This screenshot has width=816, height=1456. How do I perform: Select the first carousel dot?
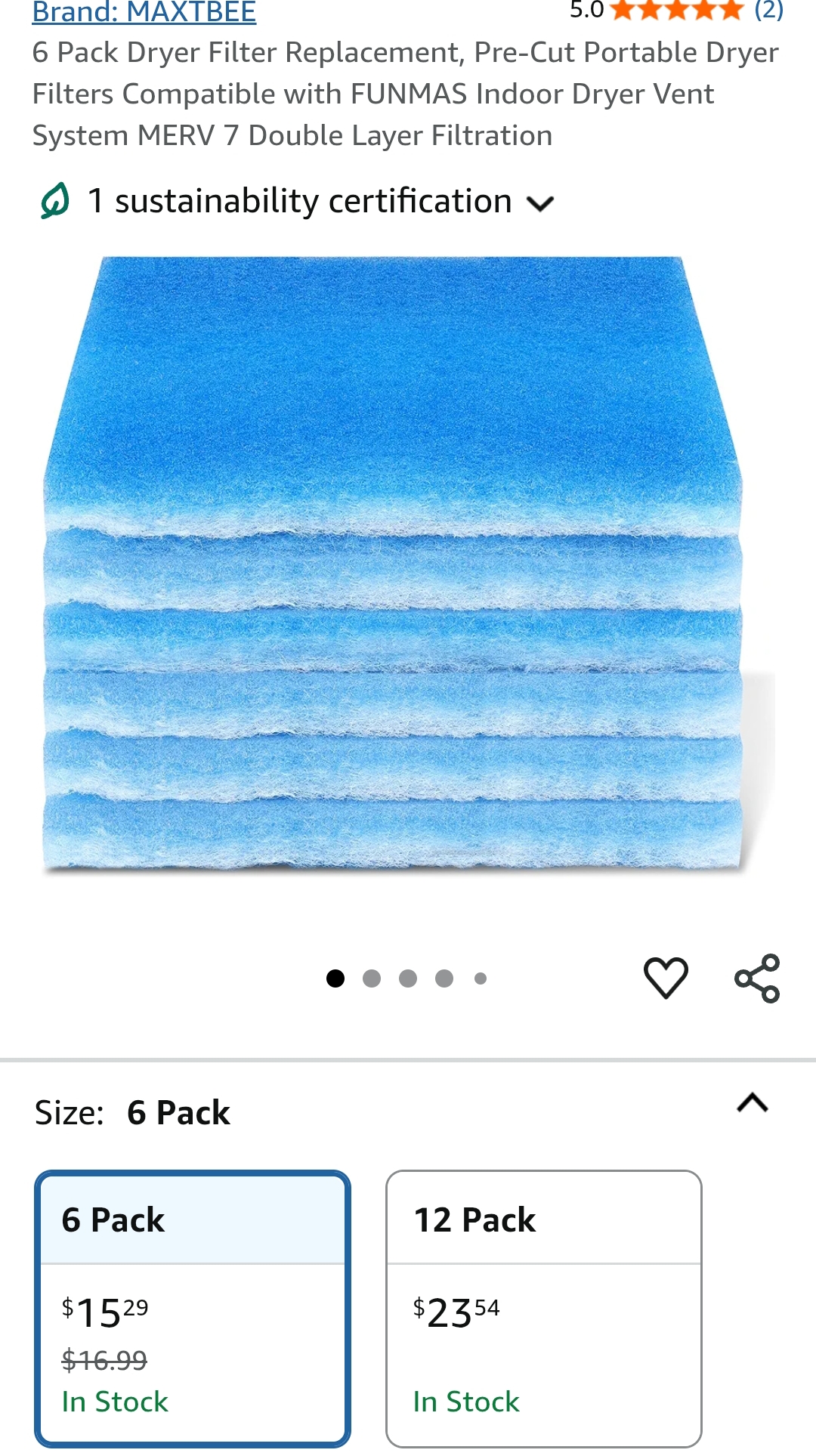[x=335, y=977]
